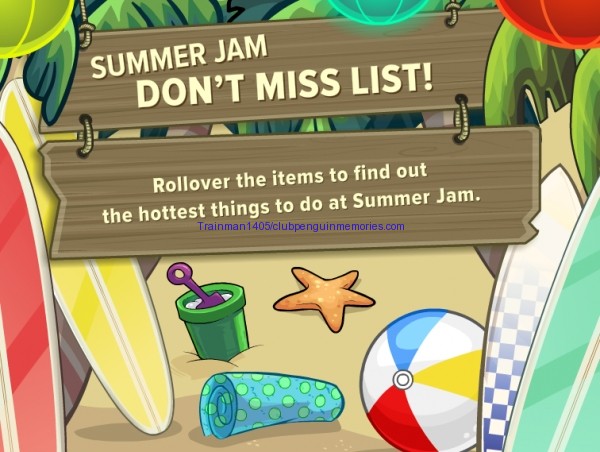This screenshot has width=600, height=452.
Task: Select the colorful beach ball
Action: [423, 378]
